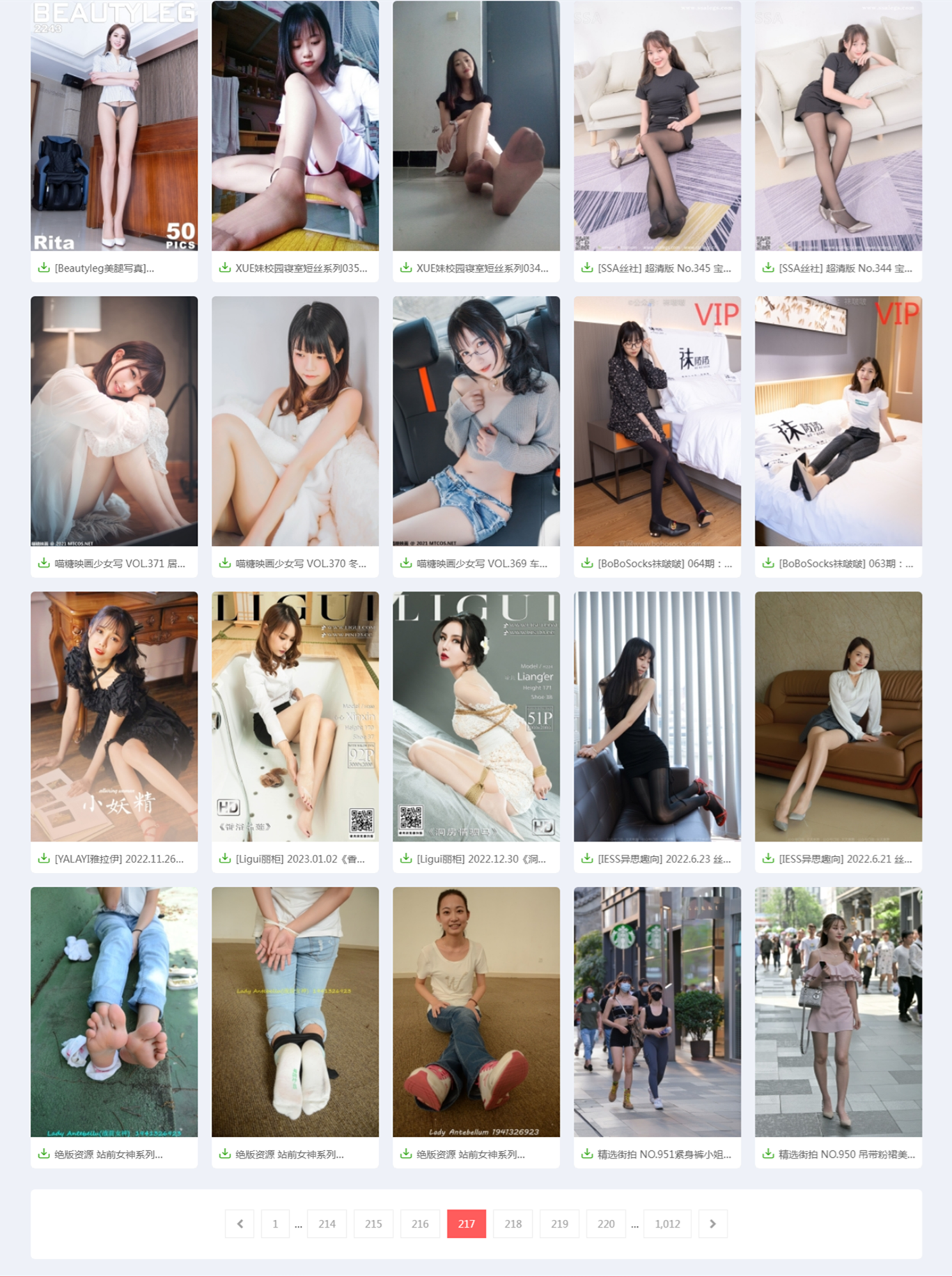Jump to last page 1,012

coord(667,1224)
